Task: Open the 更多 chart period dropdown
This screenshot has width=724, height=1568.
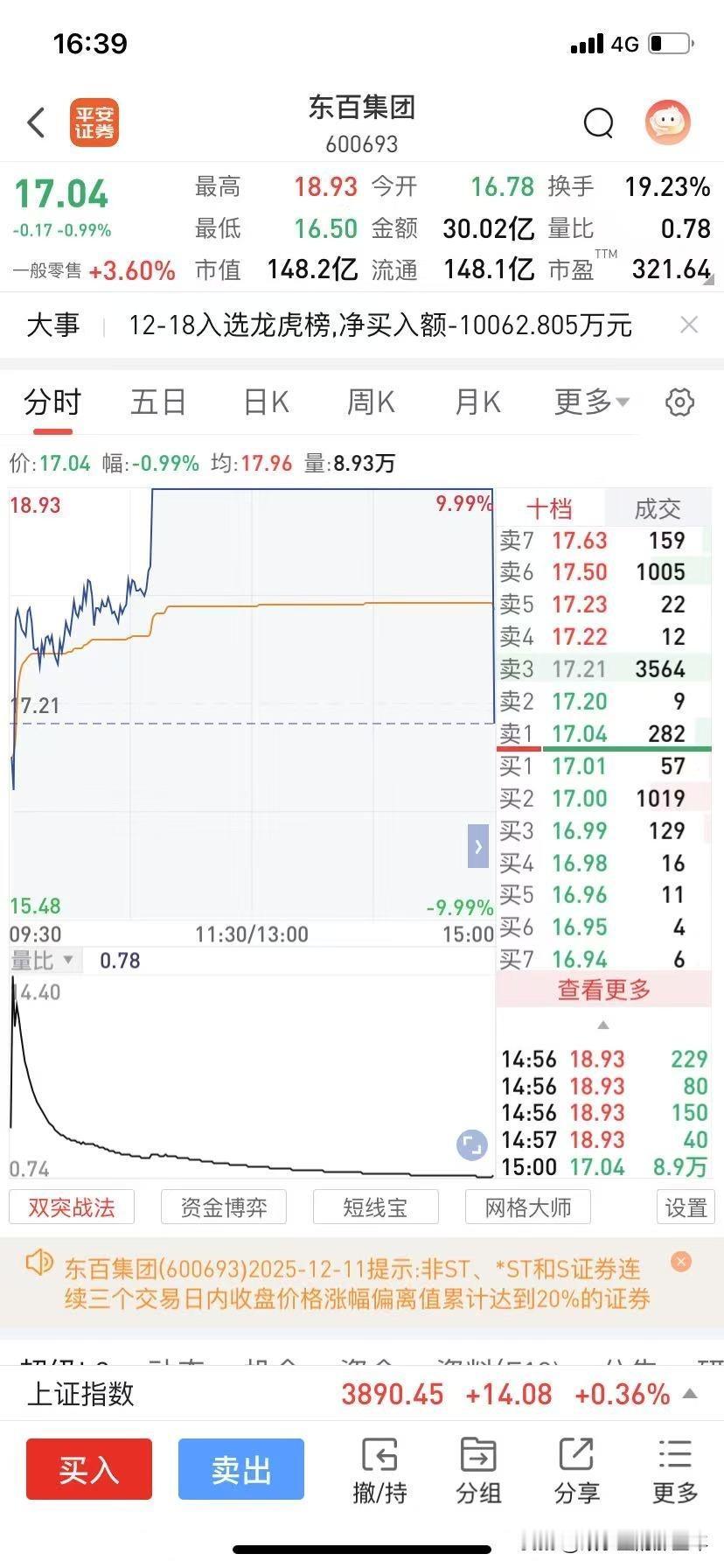Action: (591, 402)
